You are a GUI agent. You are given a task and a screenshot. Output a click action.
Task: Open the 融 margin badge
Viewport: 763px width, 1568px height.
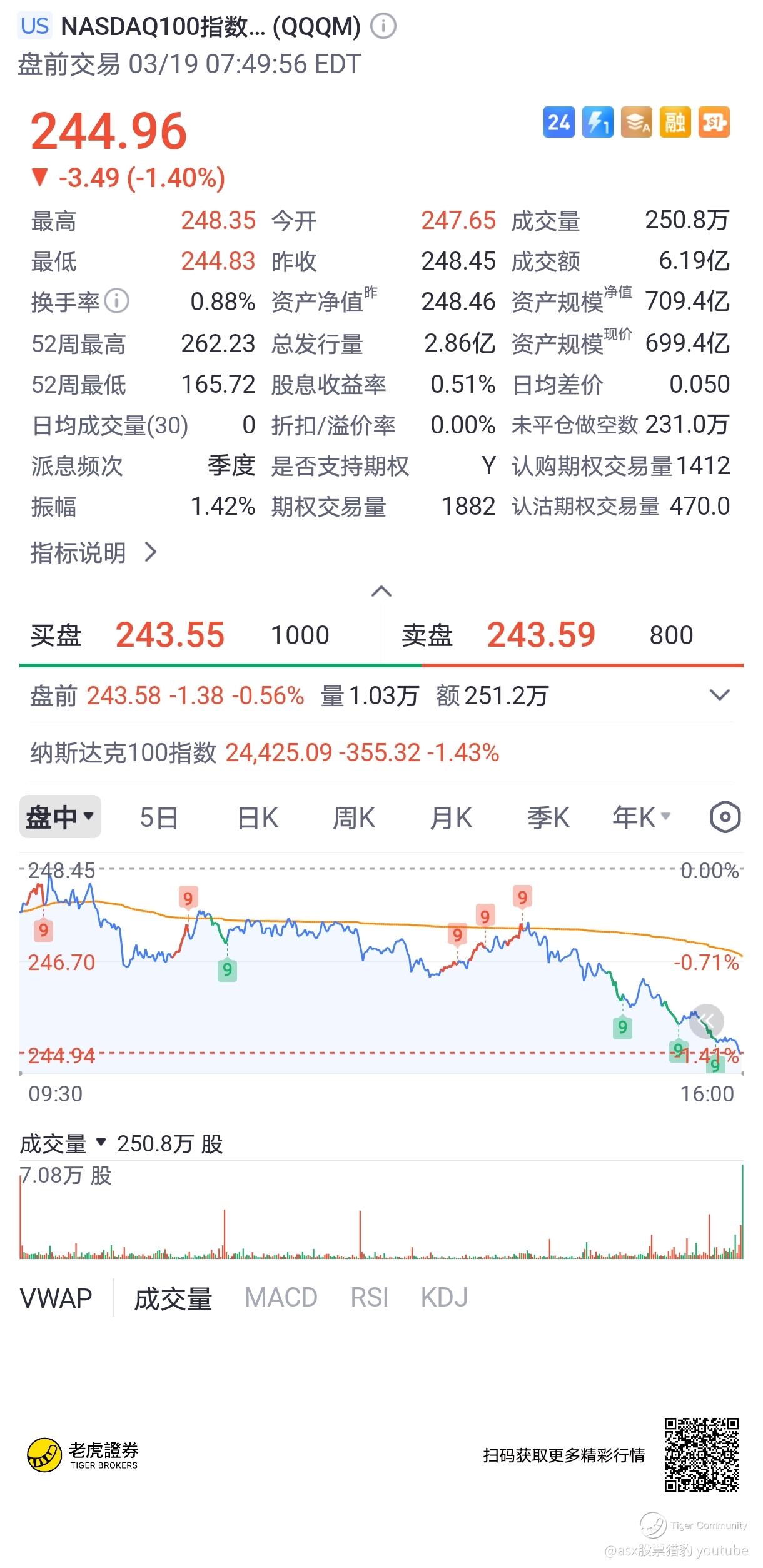pos(675,122)
